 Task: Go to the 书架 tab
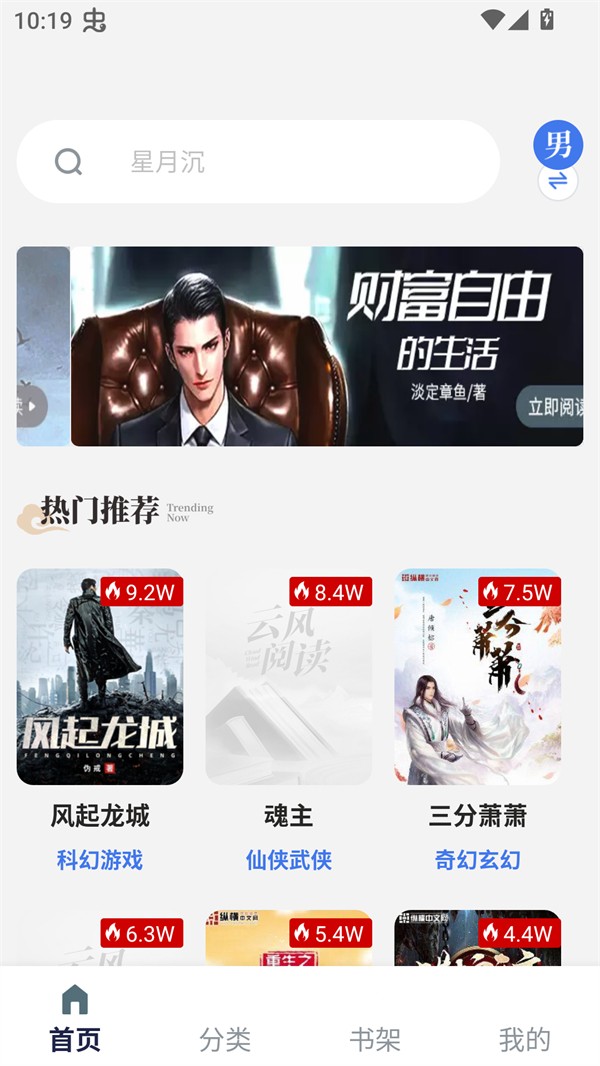tap(375, 1039)
